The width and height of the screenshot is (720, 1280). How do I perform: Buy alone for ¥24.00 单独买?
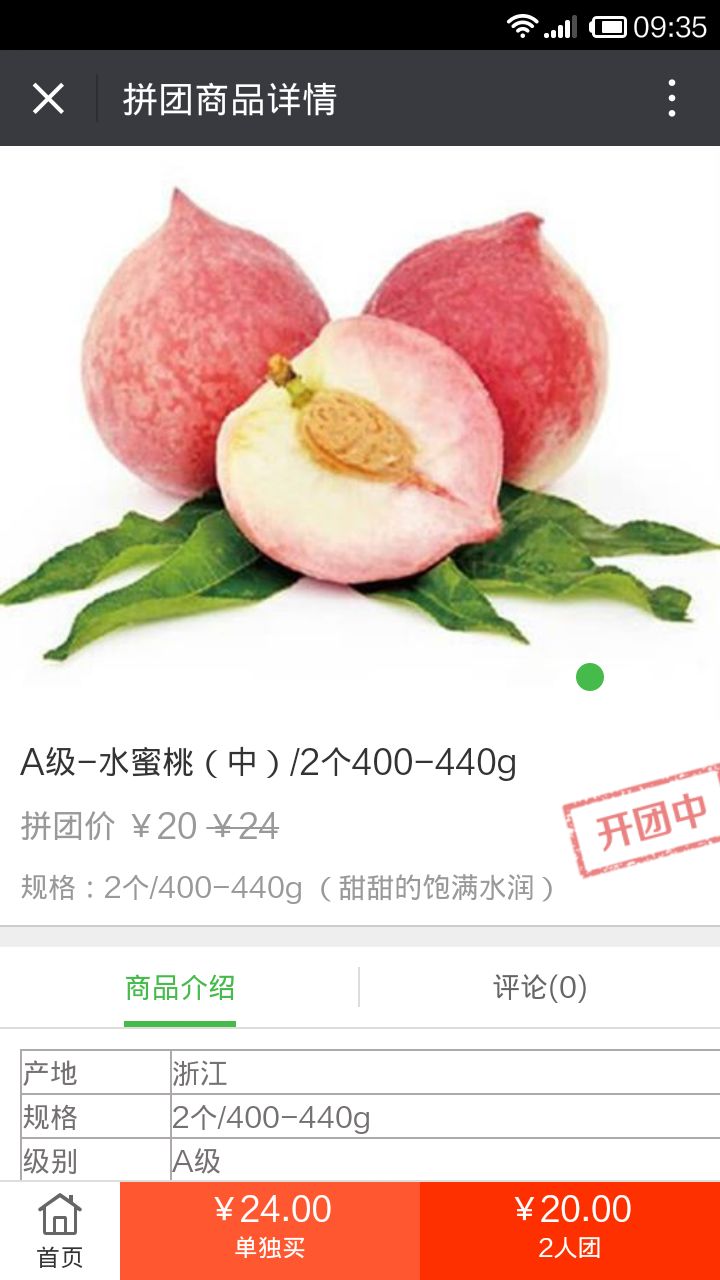click(270, 1231)
